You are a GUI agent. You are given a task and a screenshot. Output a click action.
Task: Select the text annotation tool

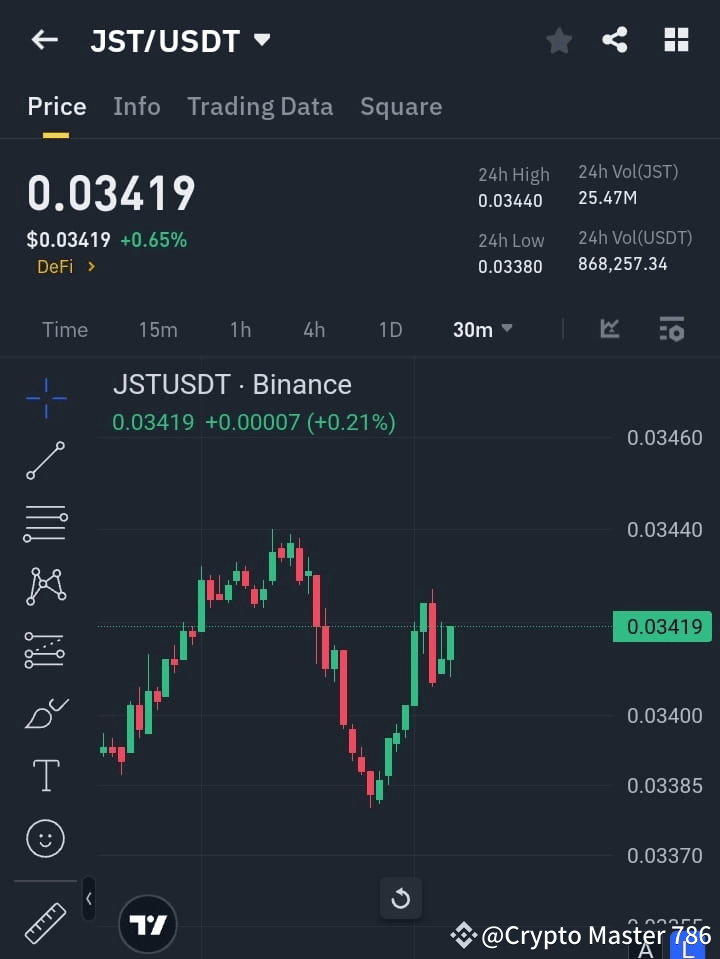[44, 775]
